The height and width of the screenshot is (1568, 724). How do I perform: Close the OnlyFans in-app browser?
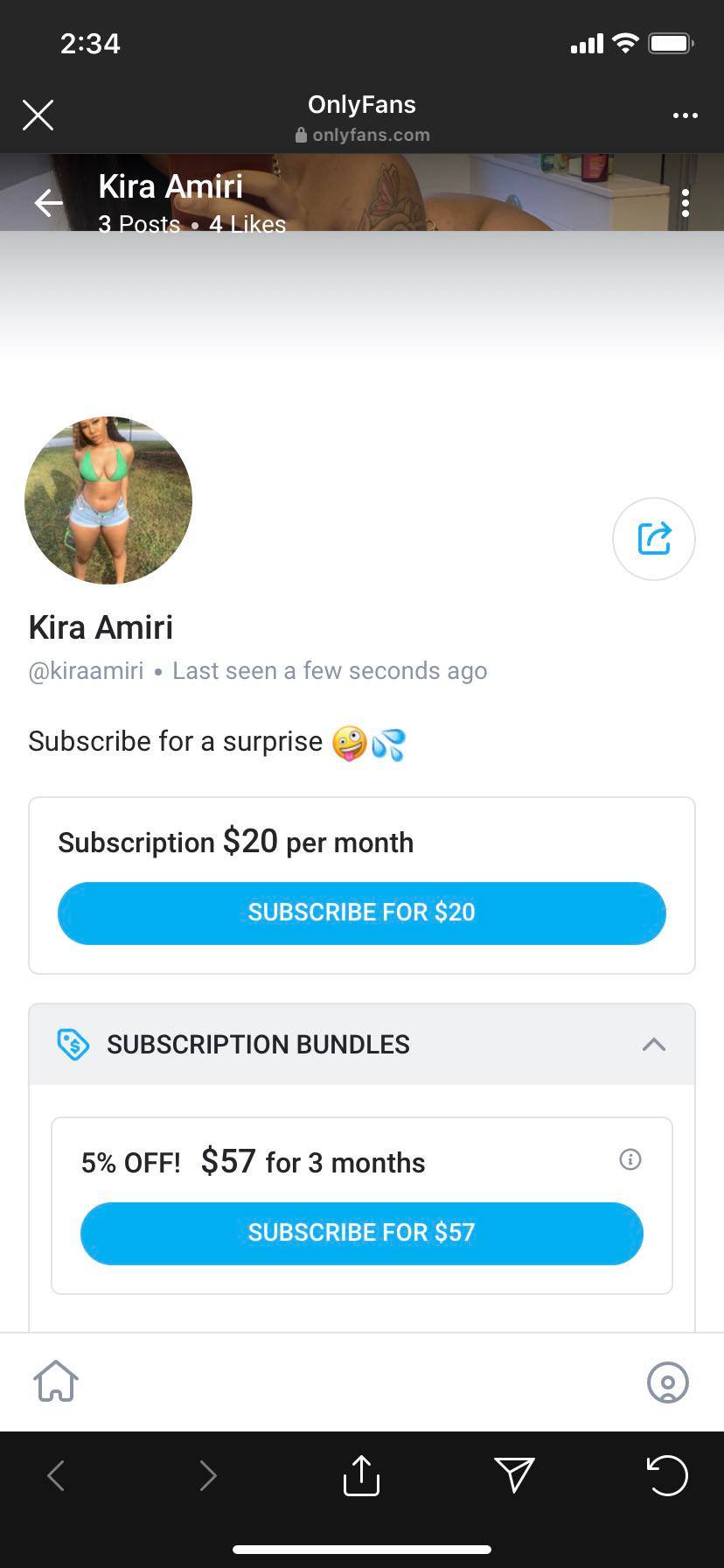pos(38,115)
